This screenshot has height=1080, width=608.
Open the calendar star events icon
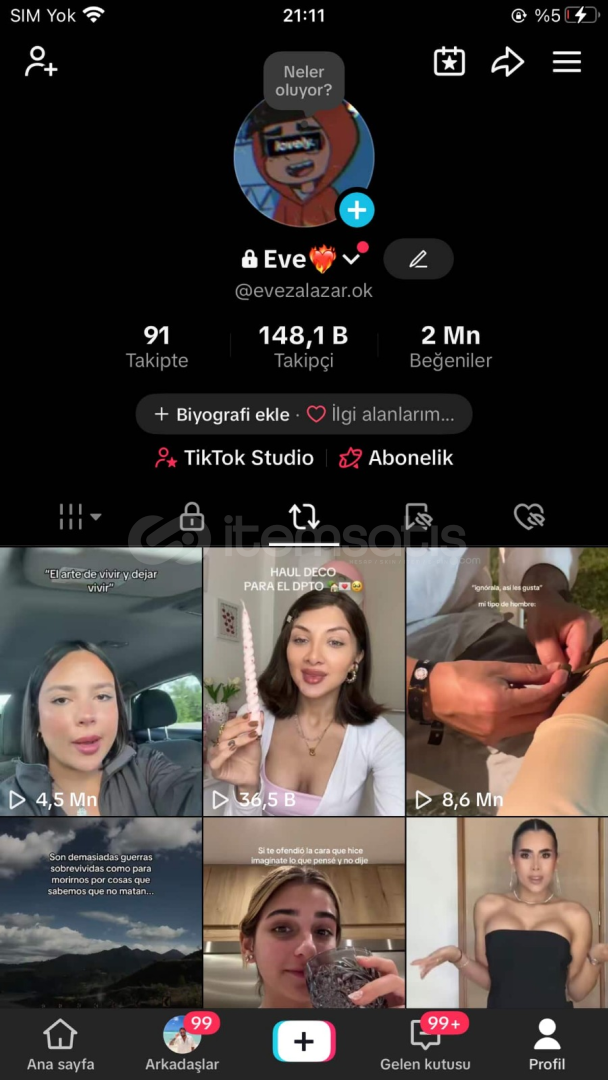[x=449, y=62]
